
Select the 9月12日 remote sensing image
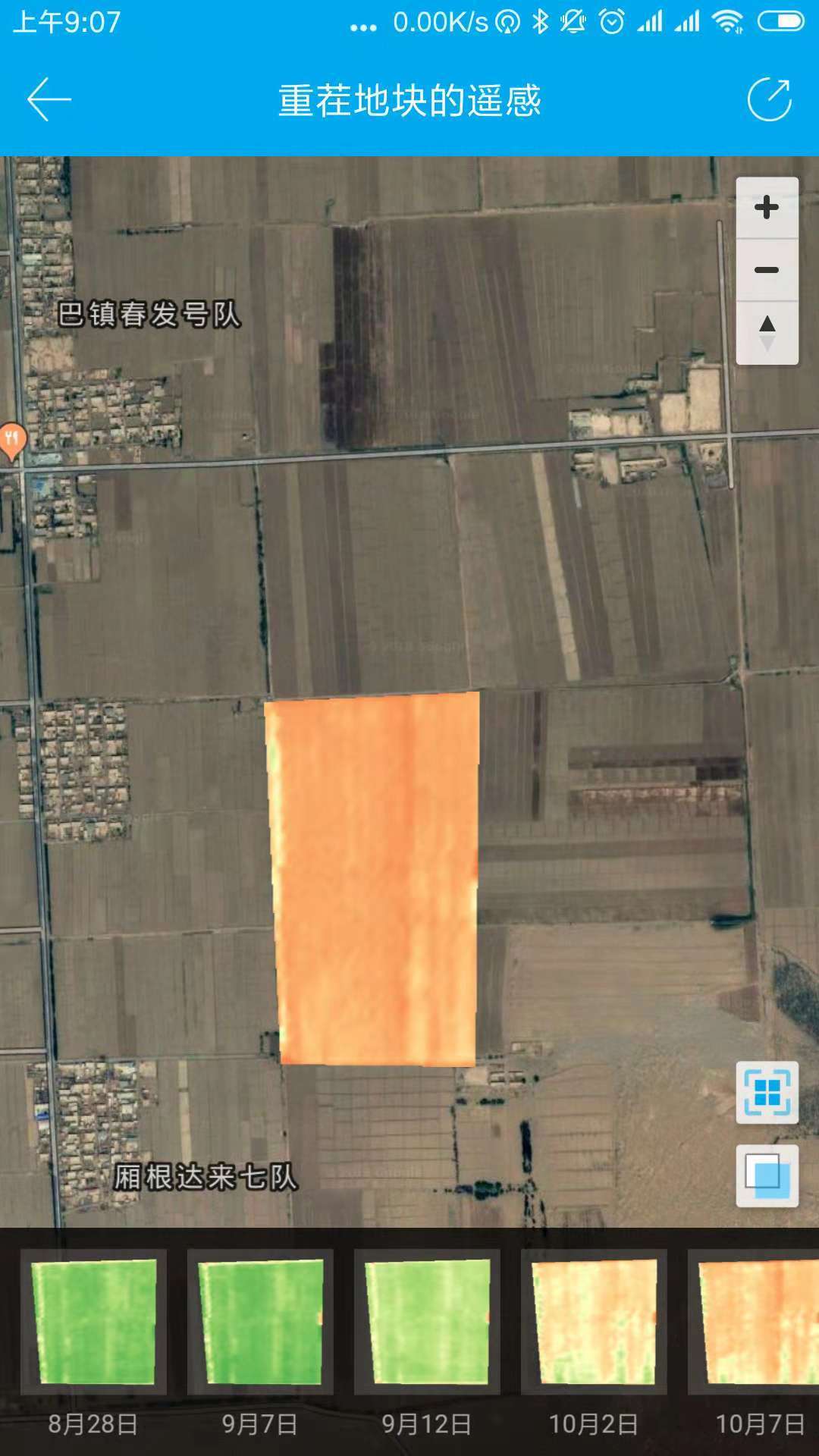click(x=427, y=1323)
